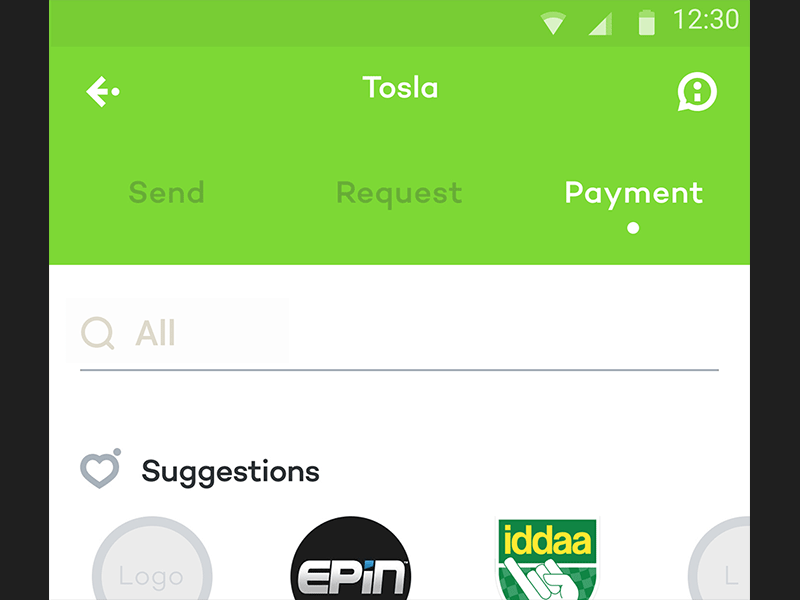The height and width of the screenshot is (600, 800).
Task: Tap the All search field
Action: [x=398, y=333]
